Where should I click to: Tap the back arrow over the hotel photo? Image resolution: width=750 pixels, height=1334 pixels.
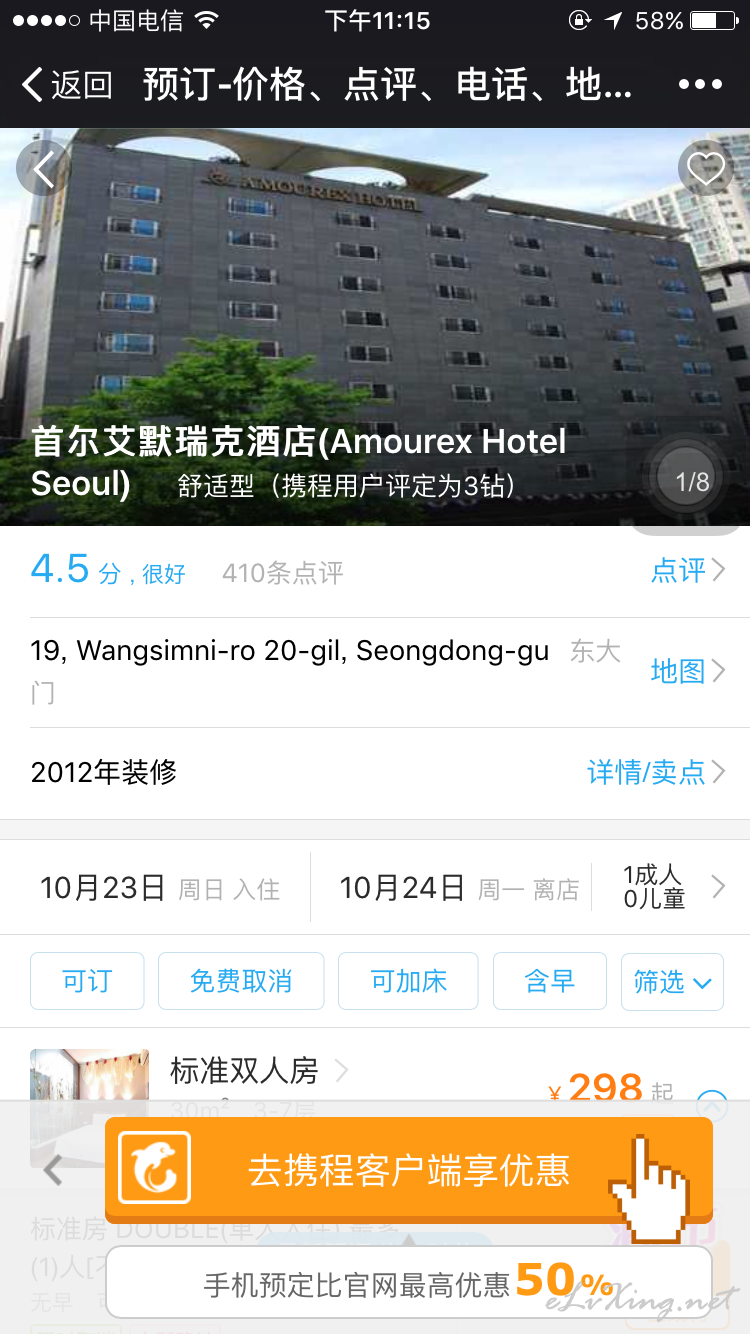pyautogui.click(x=44, y=170)
